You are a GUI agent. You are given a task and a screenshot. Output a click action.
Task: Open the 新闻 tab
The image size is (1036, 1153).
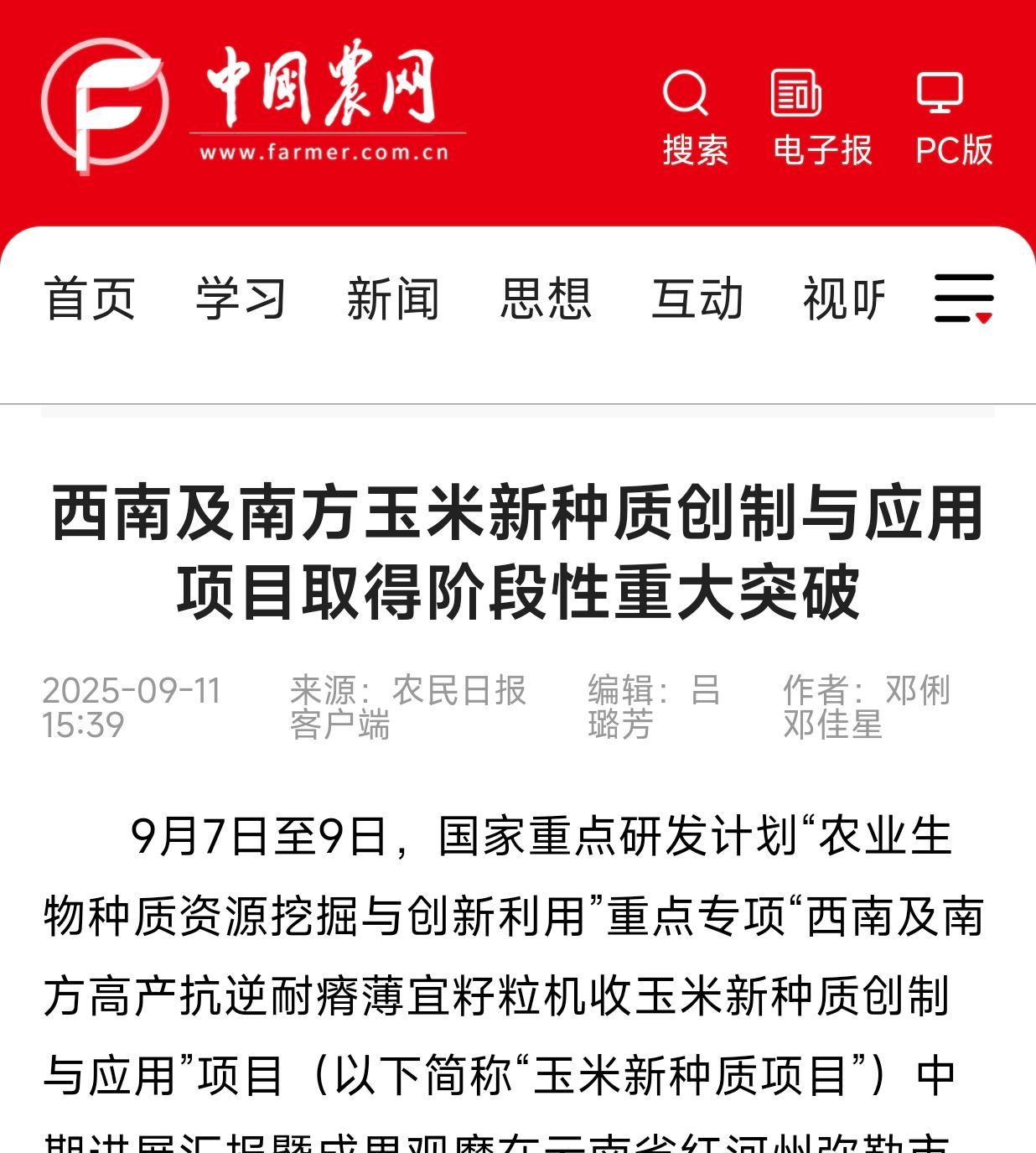point(393,299)
